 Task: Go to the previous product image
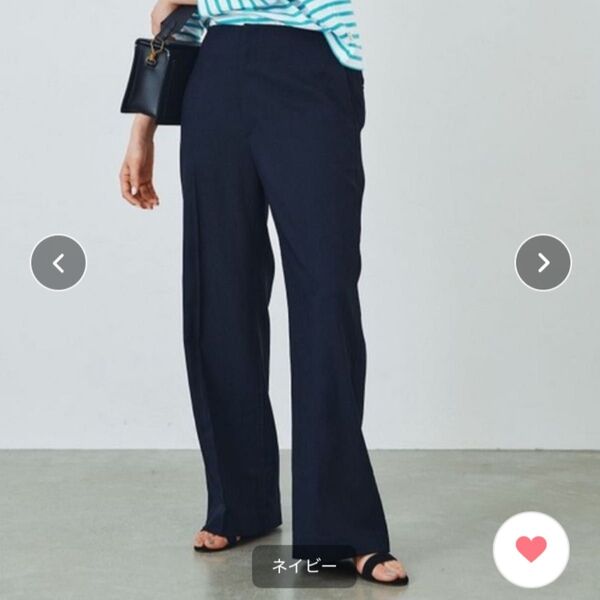(x=58, y=263)
